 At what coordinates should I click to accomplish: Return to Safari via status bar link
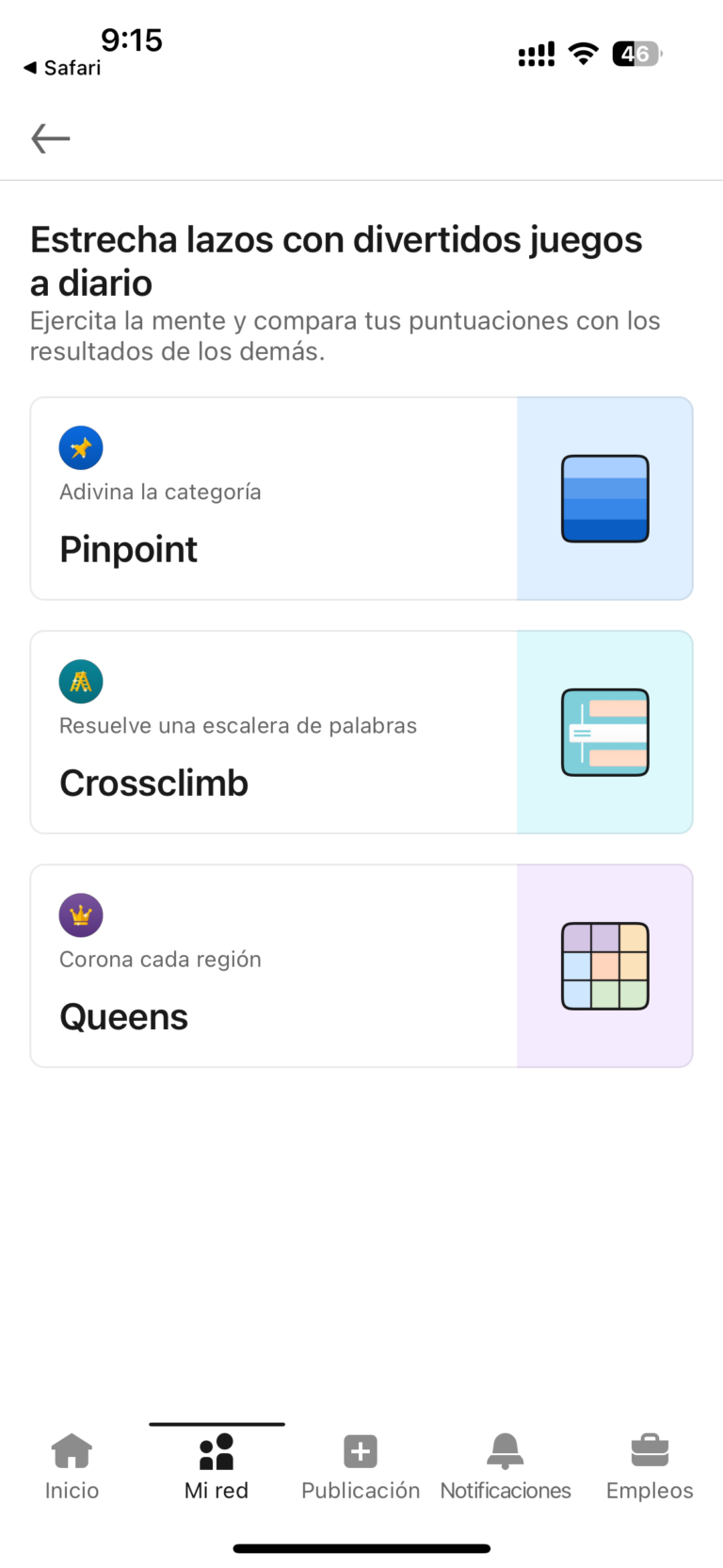[x=61, y=67]
